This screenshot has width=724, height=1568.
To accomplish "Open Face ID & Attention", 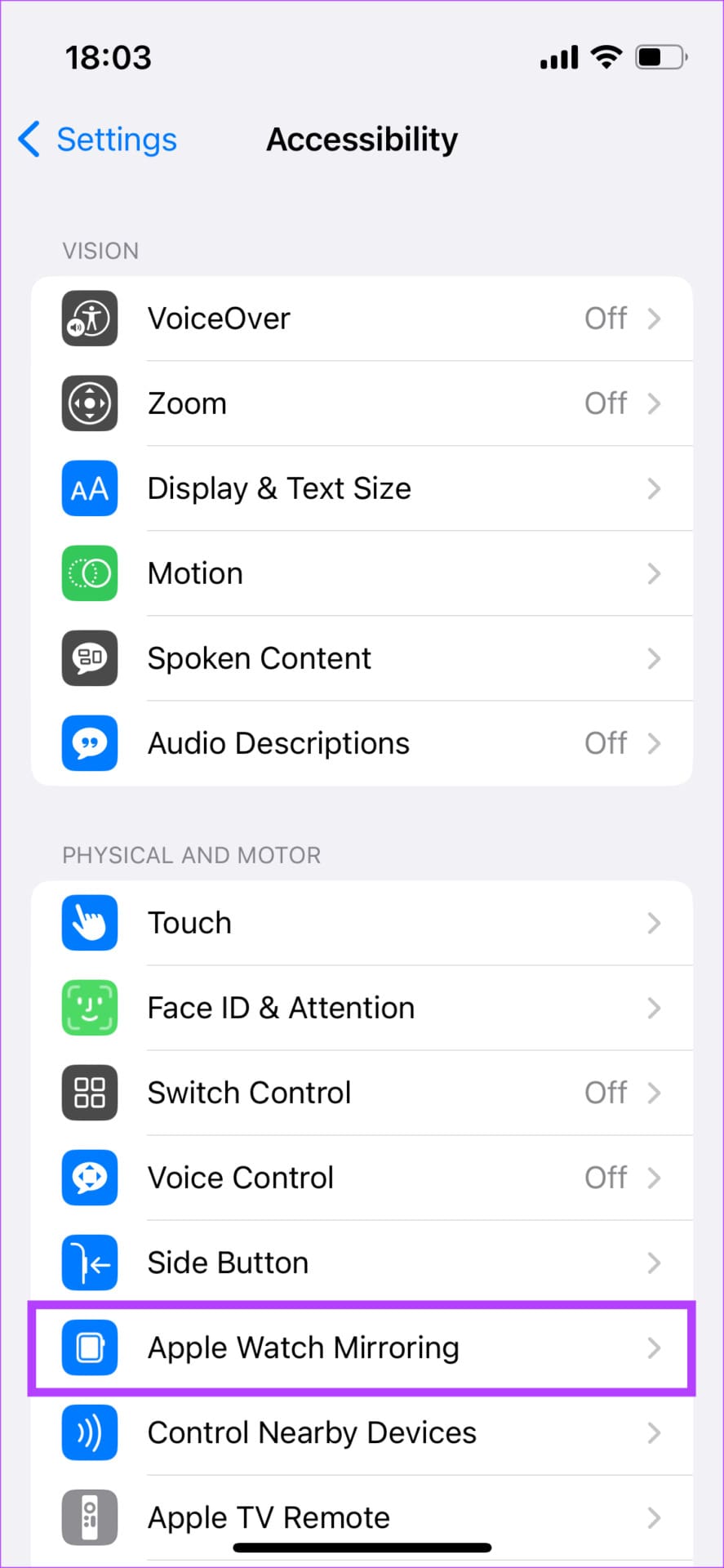I will tap(362, 1008).
